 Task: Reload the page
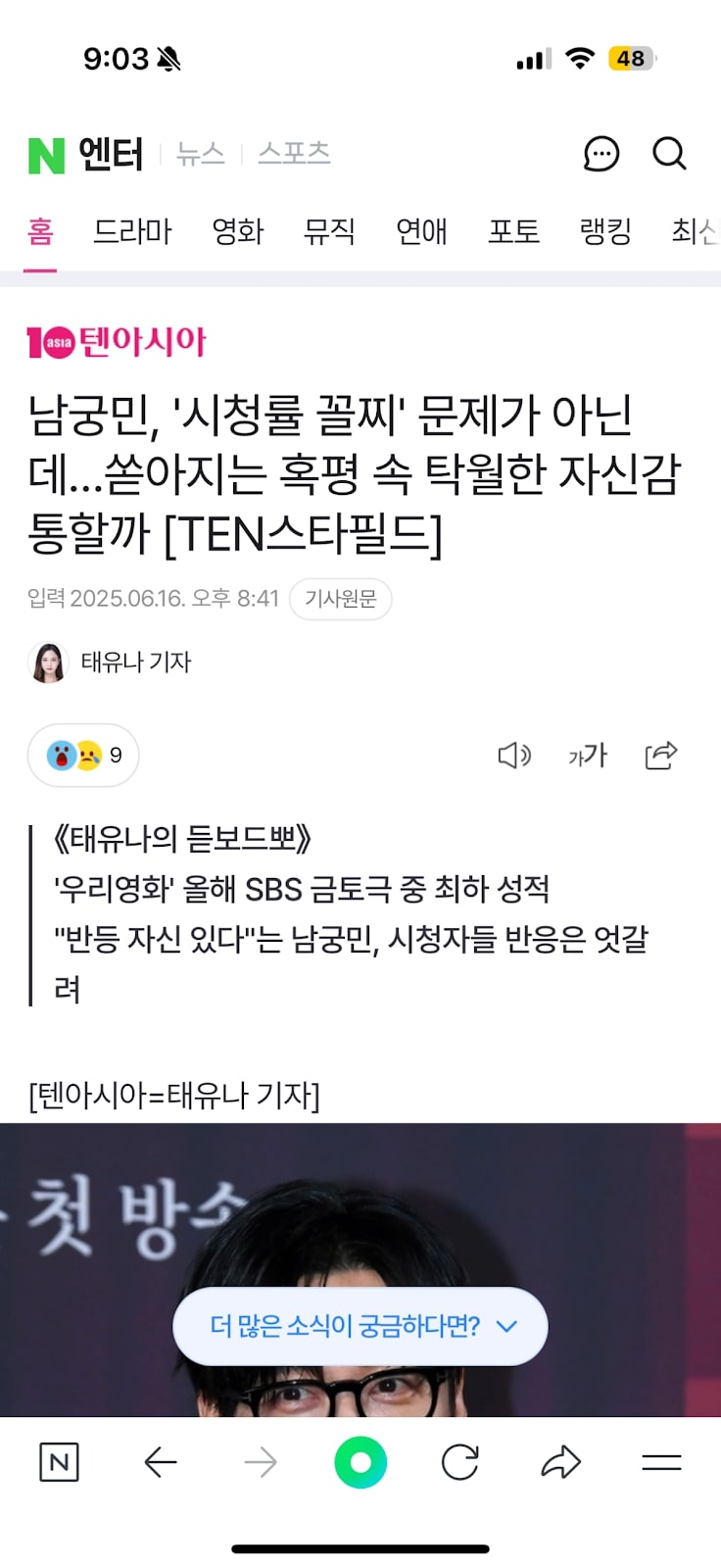click(x=459, y=1463)
